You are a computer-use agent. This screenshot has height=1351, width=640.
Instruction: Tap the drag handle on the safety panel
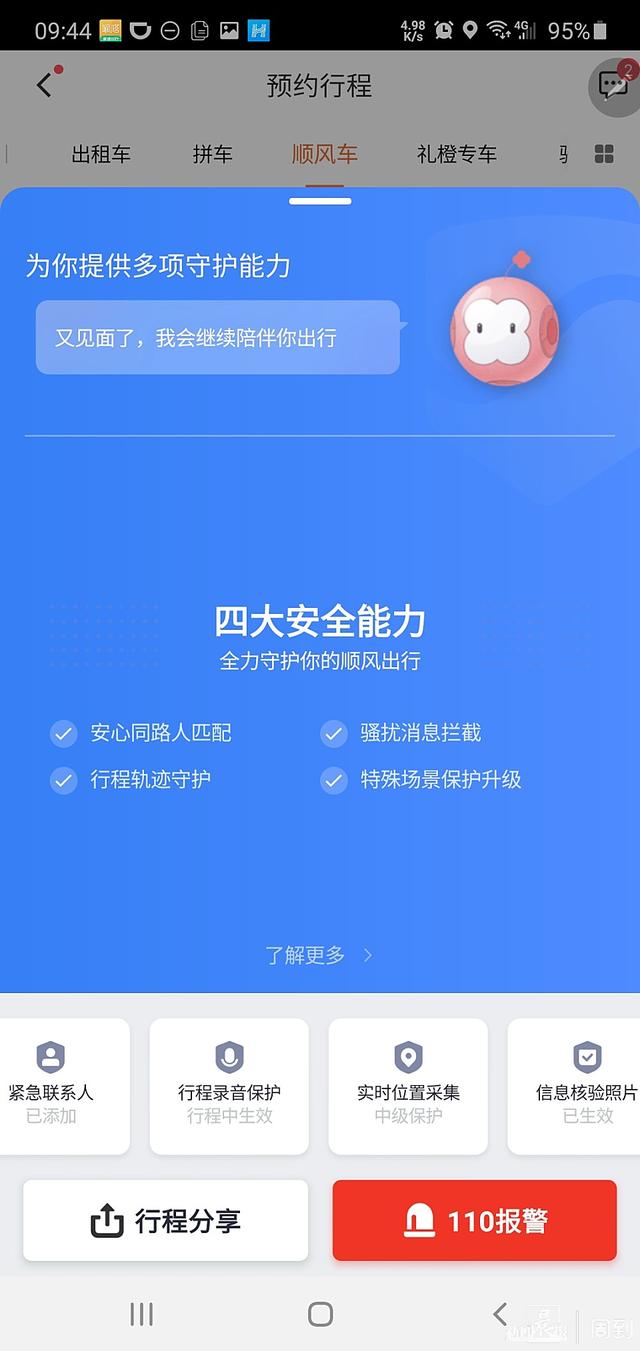coord(320,201)
